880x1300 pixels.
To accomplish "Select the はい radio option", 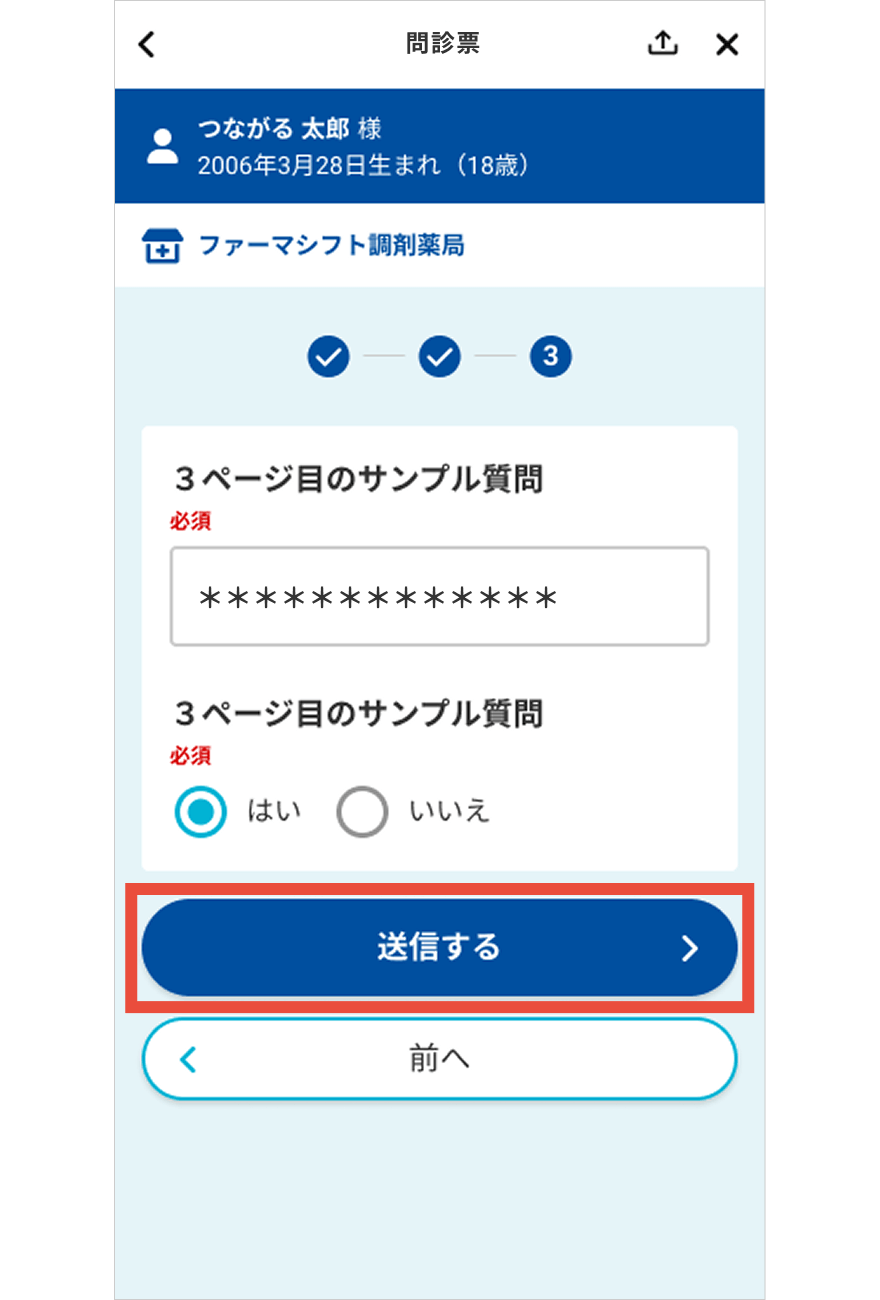I will point(201,812).
